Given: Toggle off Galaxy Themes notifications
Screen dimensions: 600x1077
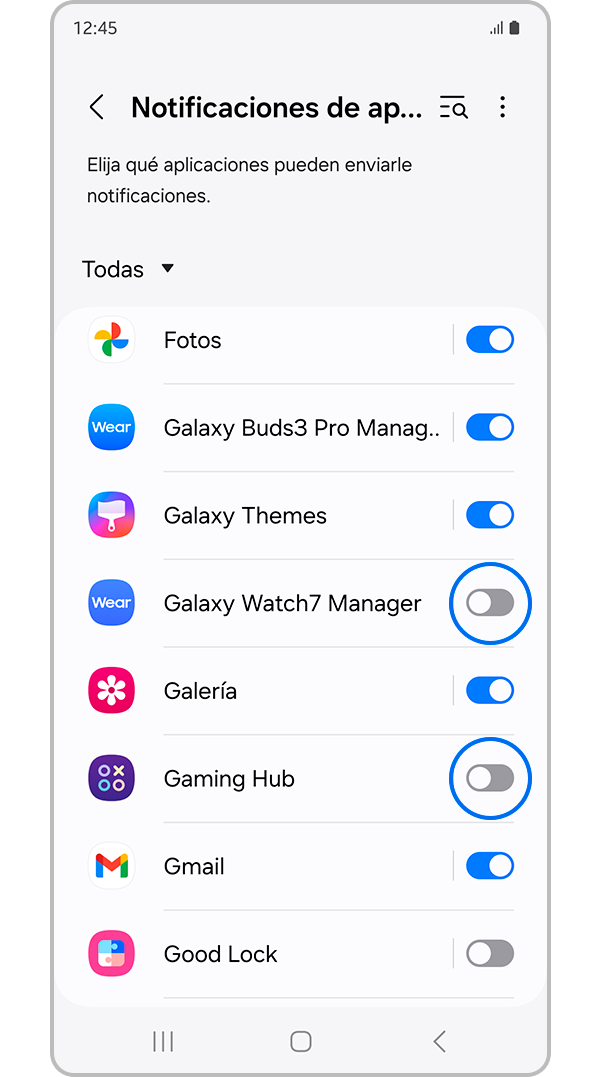Looking at the screenshot, I should (490, 516).
